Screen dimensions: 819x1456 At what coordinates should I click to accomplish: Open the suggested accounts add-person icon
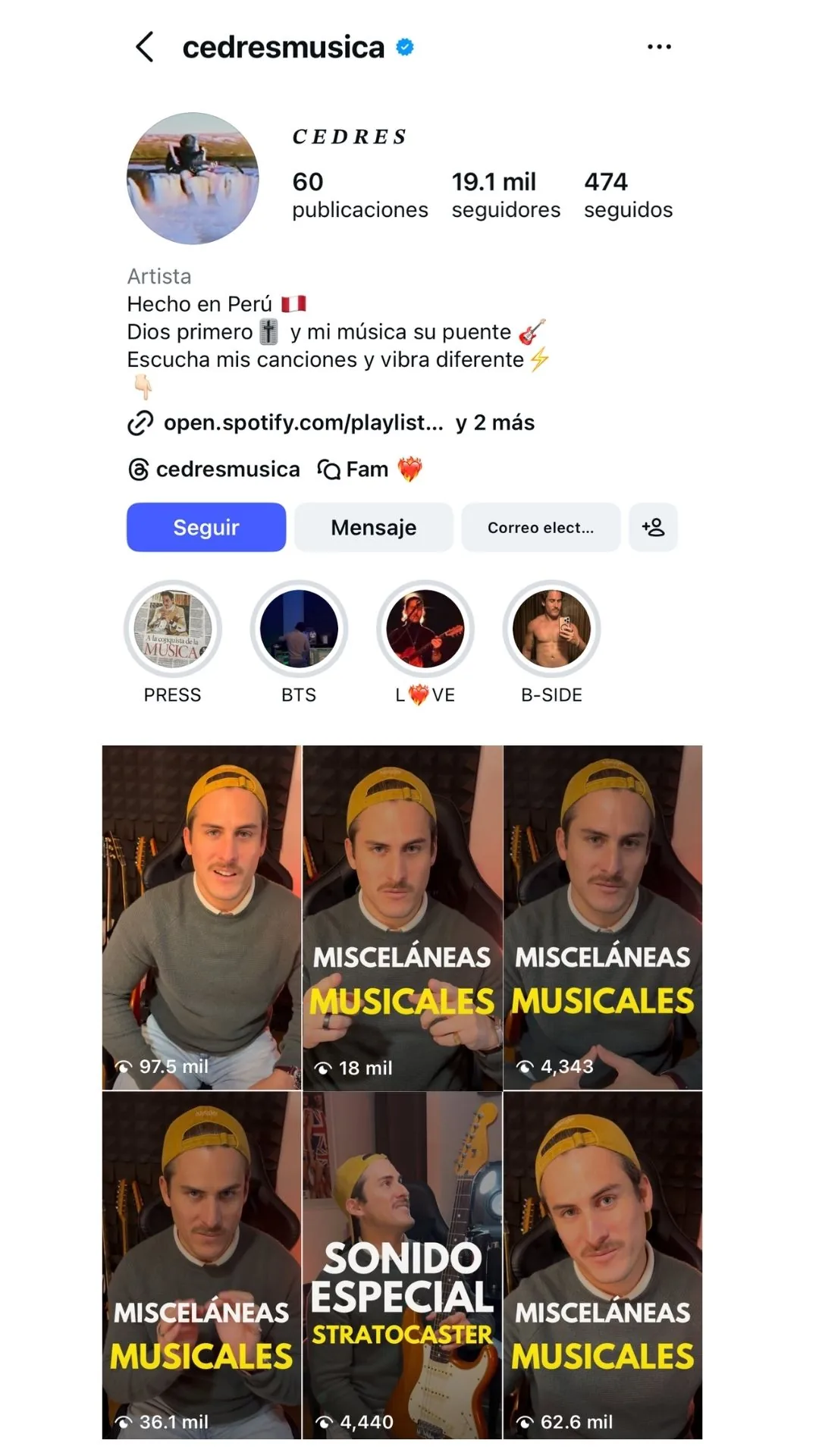coord(652,527)
